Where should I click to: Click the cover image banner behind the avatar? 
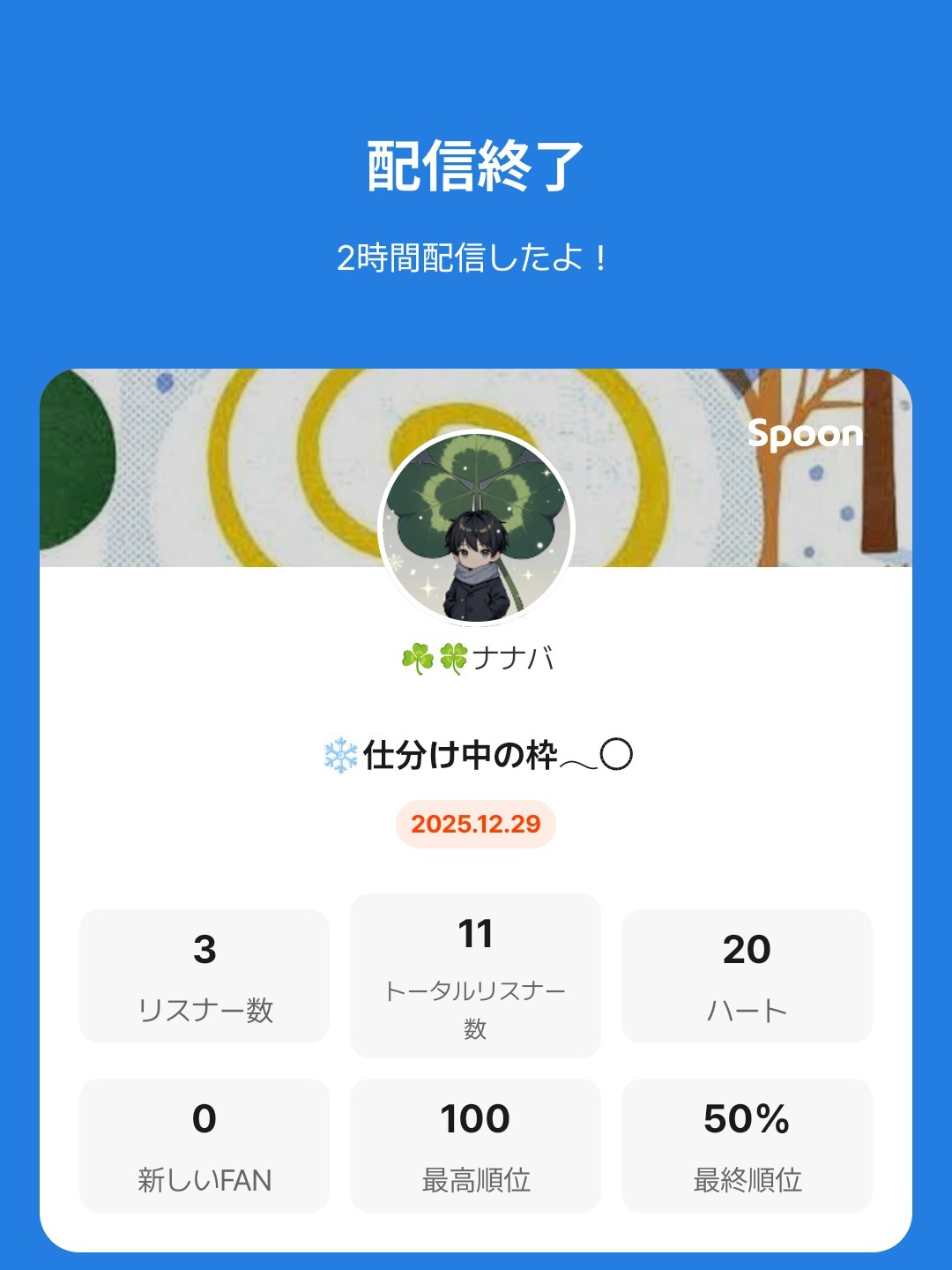(x=220, y=476)
